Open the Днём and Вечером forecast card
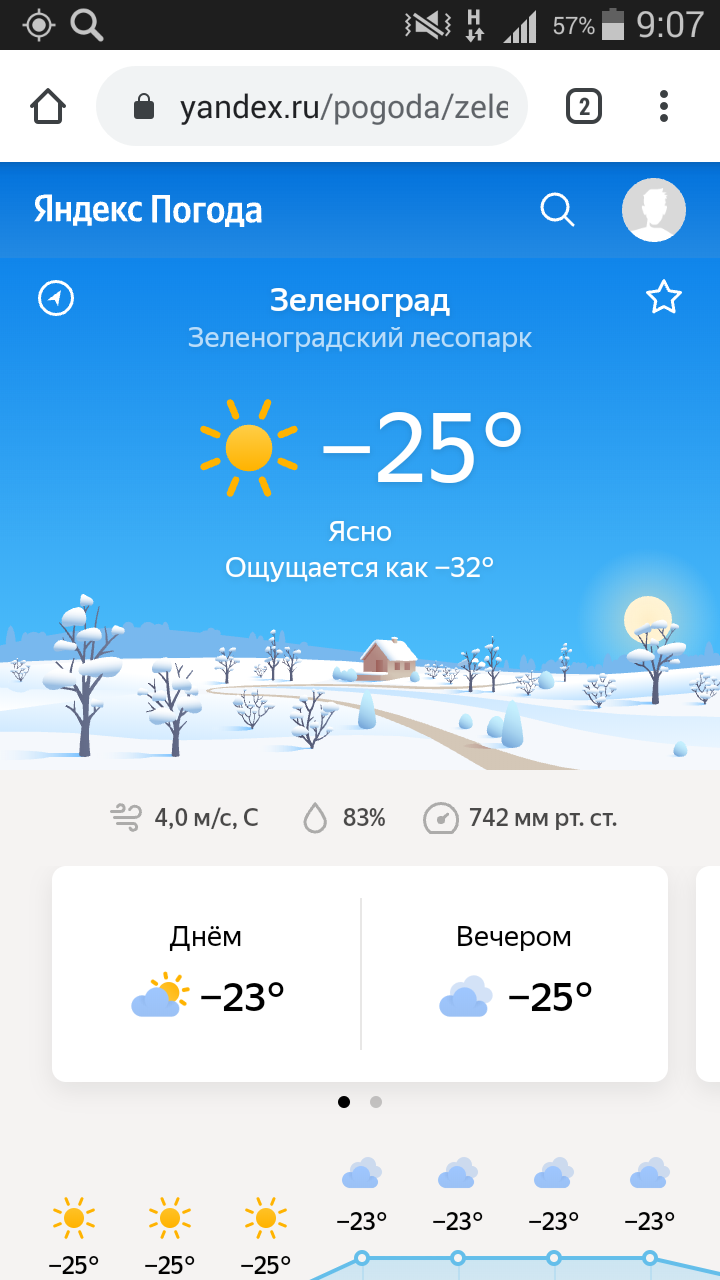Image resolution: width=720 pixels, height=1280 pixels. point(360,974)
